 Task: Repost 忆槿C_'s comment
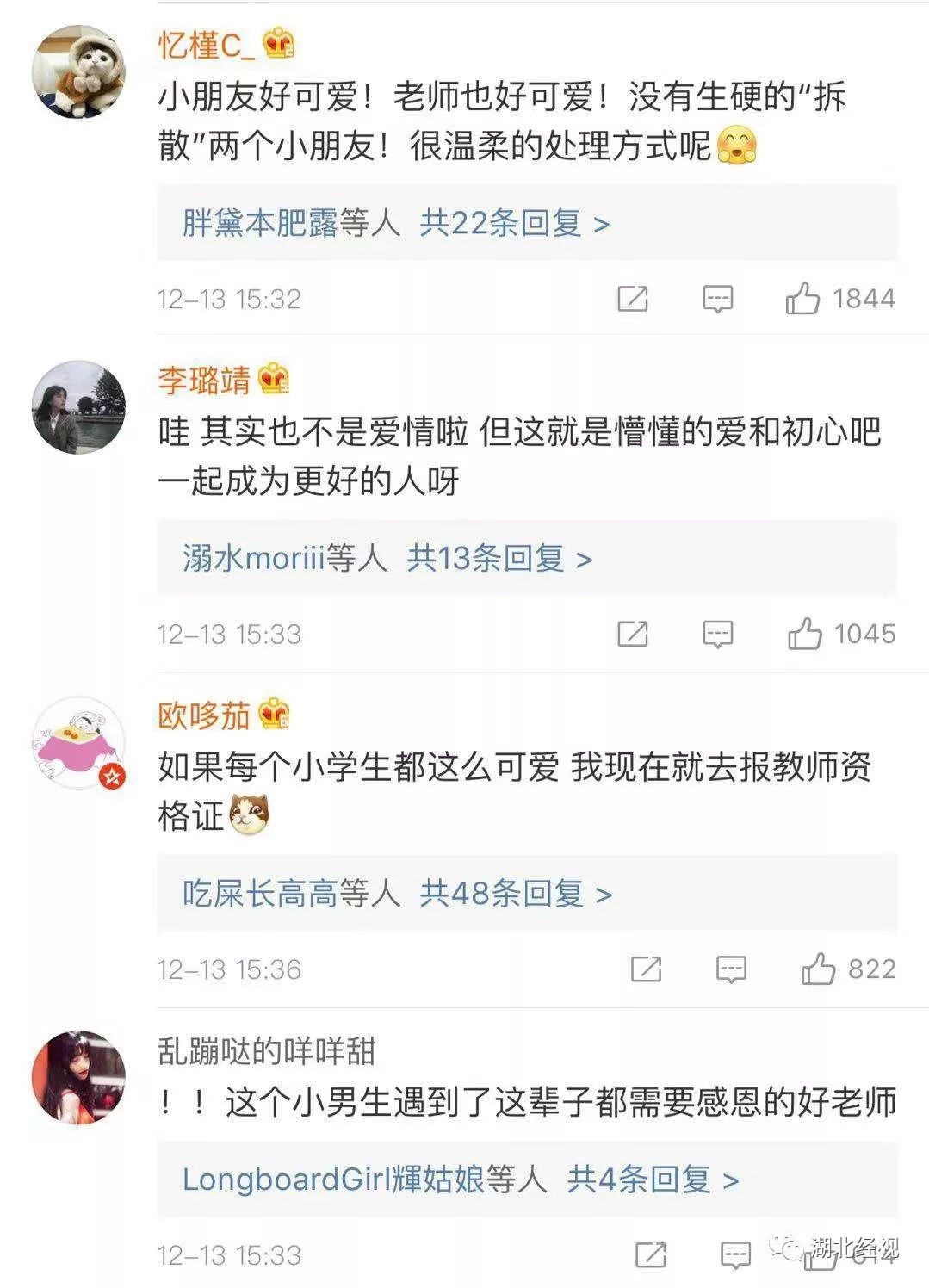(633, 300)
